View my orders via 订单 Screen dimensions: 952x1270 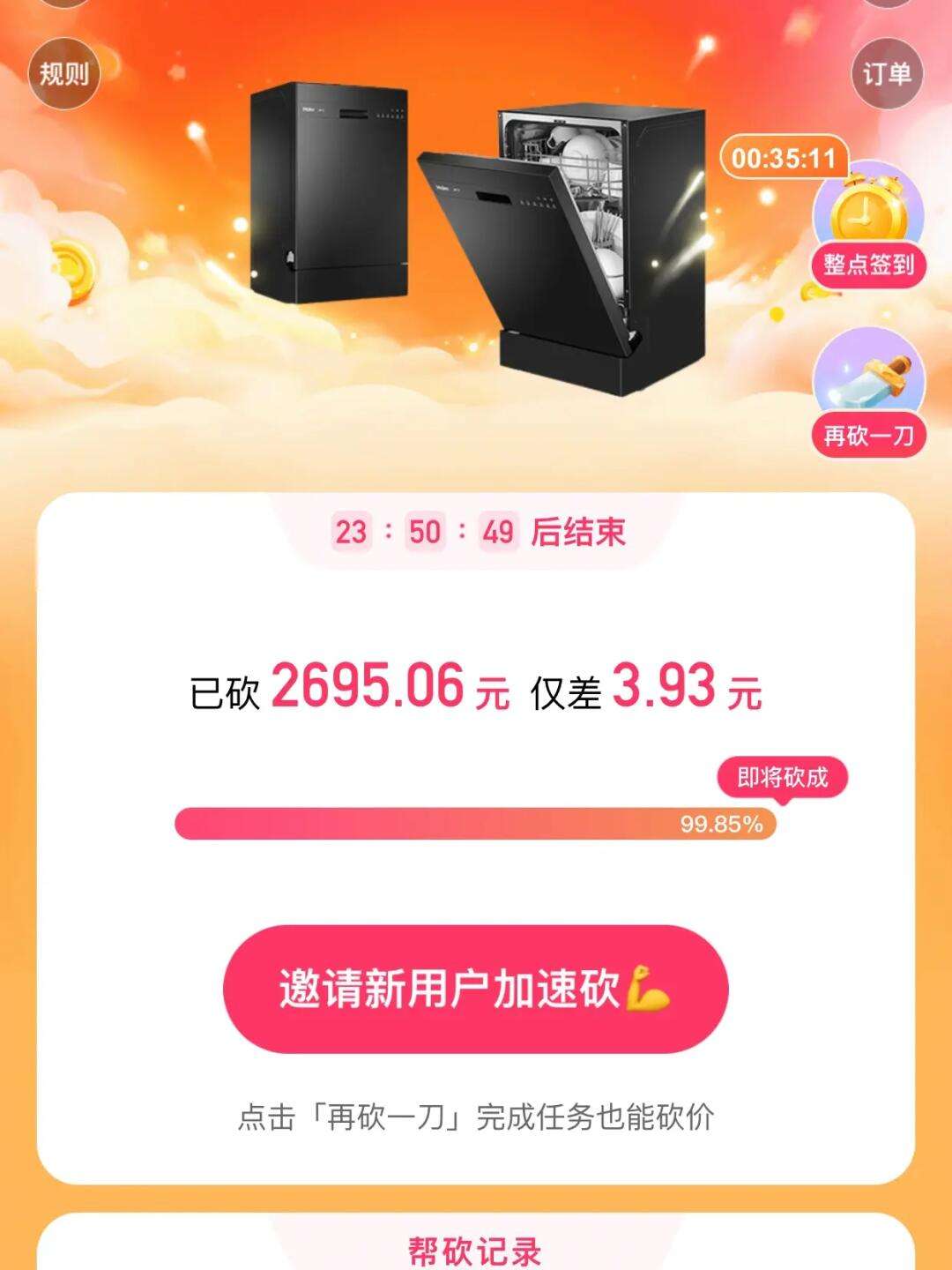[887, 73]
